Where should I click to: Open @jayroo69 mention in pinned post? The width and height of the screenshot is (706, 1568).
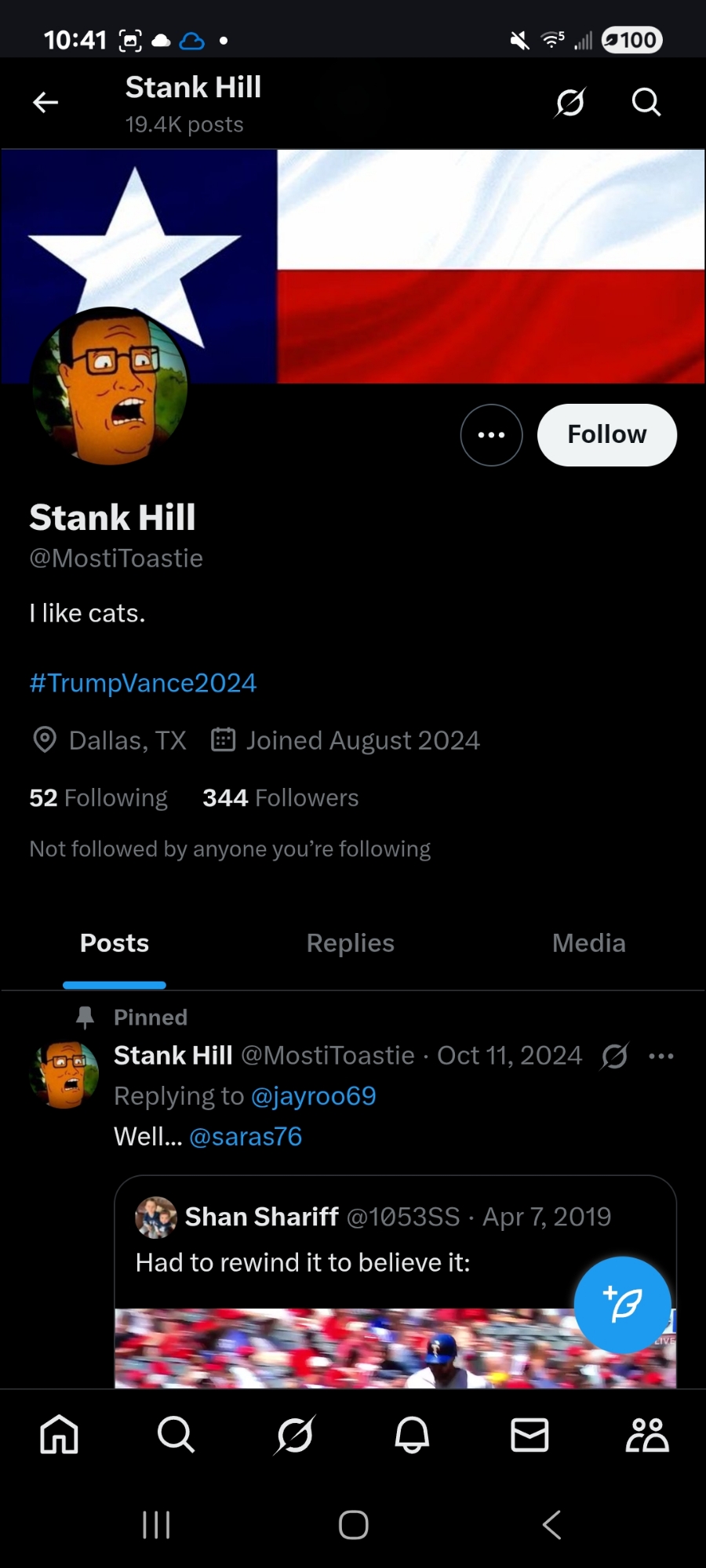pos(313,1096)
